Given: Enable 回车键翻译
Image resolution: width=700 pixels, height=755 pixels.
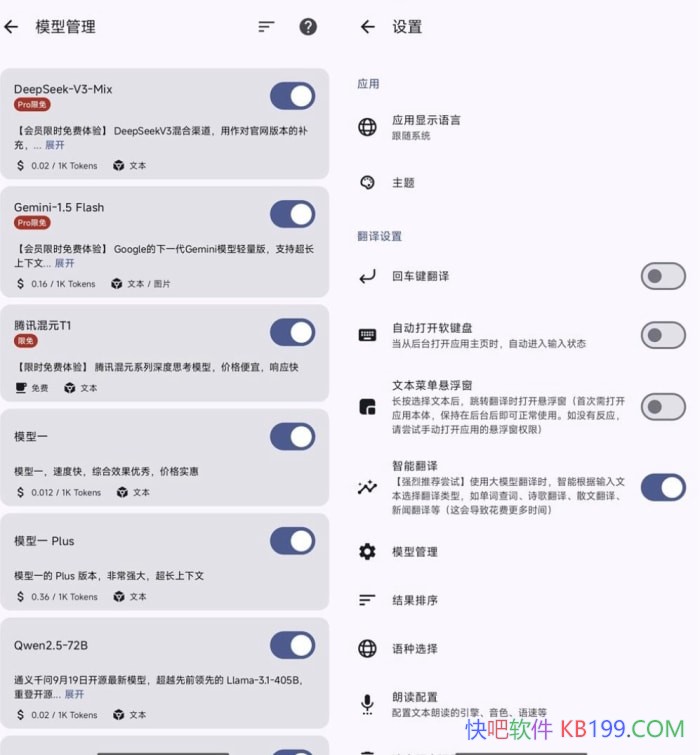Looking at the screenshot, I should click(x=663, y=276).
